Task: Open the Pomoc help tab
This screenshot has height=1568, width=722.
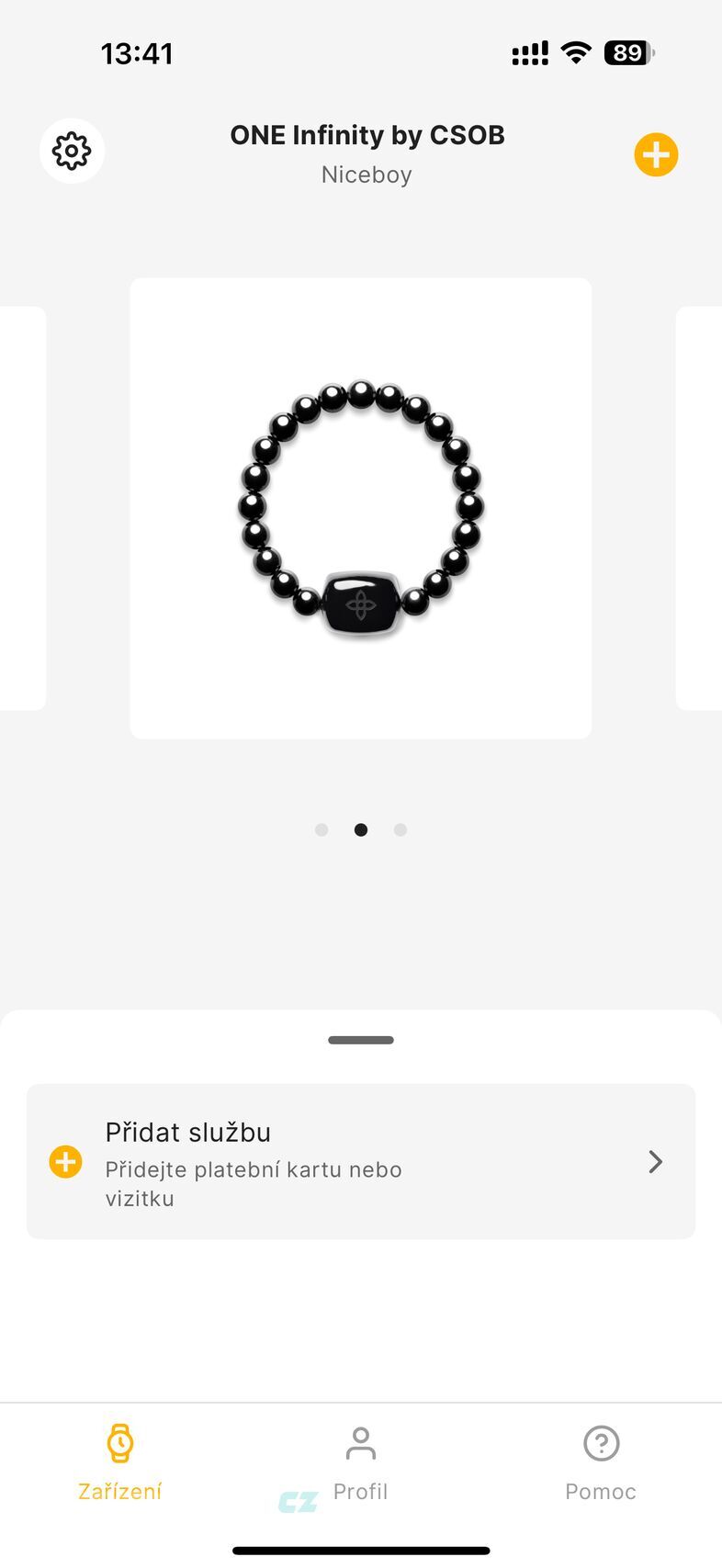Action: (x=601, y=1462)
